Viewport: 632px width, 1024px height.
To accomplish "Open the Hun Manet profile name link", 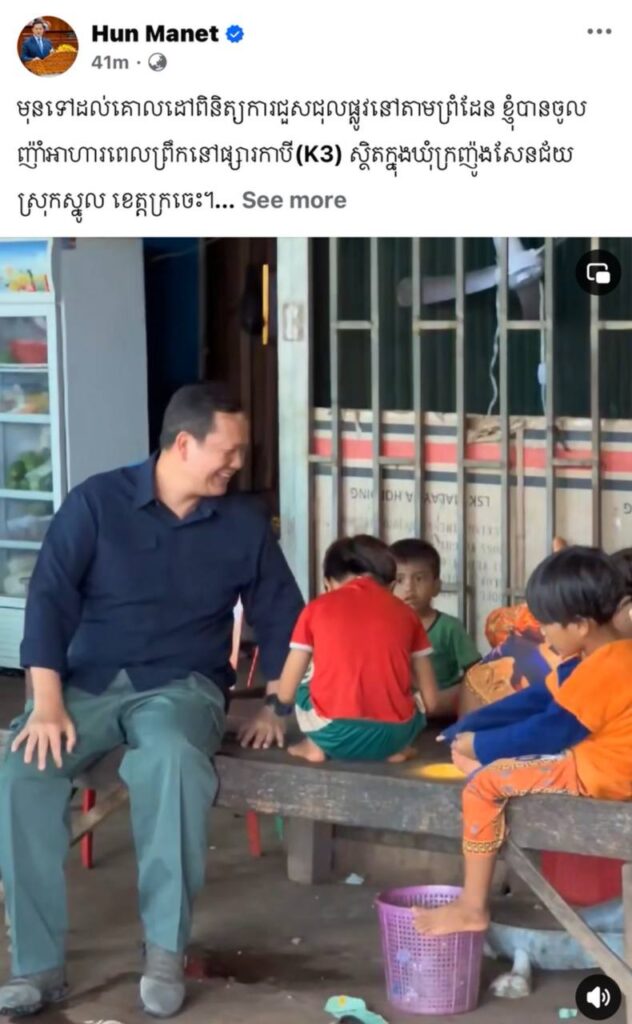I will (x=154, y=33).
